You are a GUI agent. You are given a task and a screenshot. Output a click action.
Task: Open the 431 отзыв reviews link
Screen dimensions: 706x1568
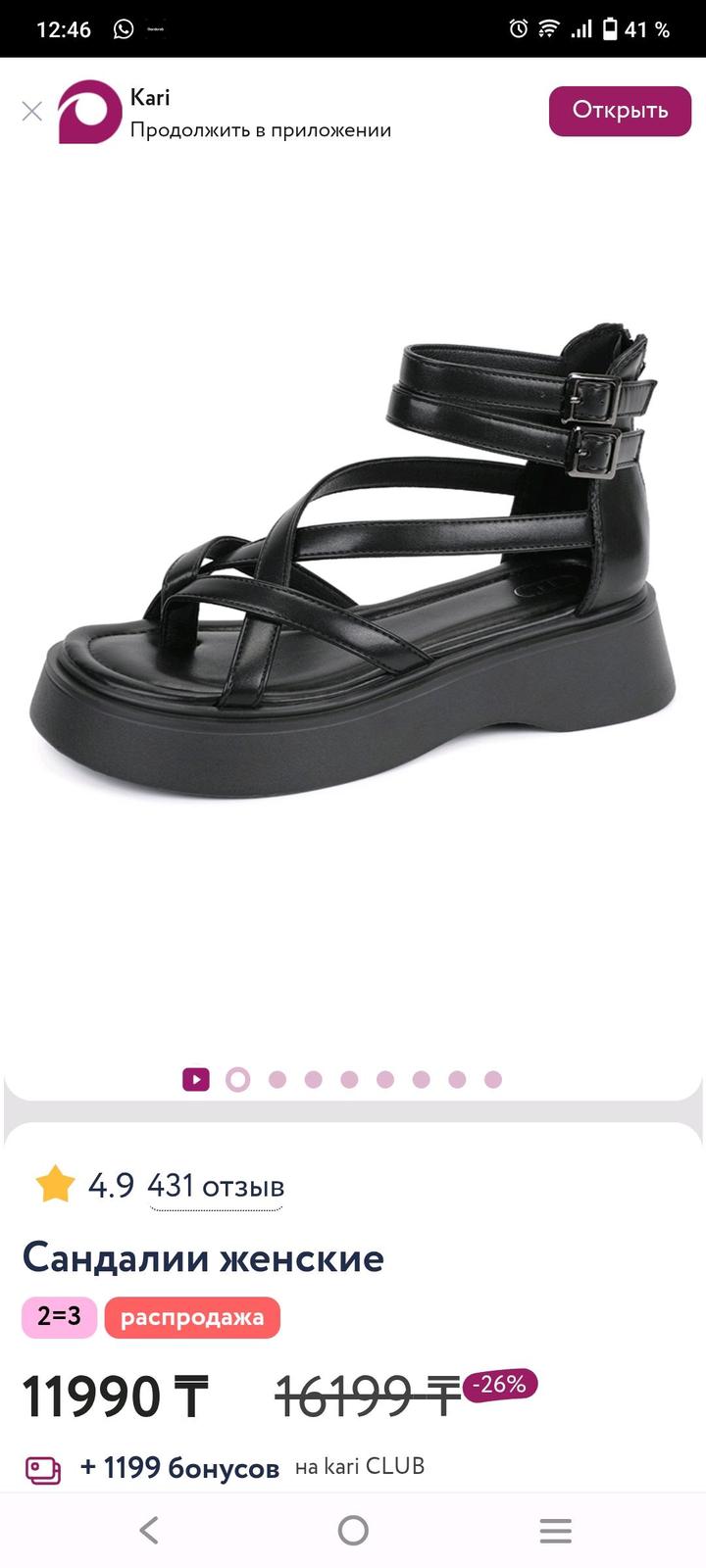tap(216, 1186)
